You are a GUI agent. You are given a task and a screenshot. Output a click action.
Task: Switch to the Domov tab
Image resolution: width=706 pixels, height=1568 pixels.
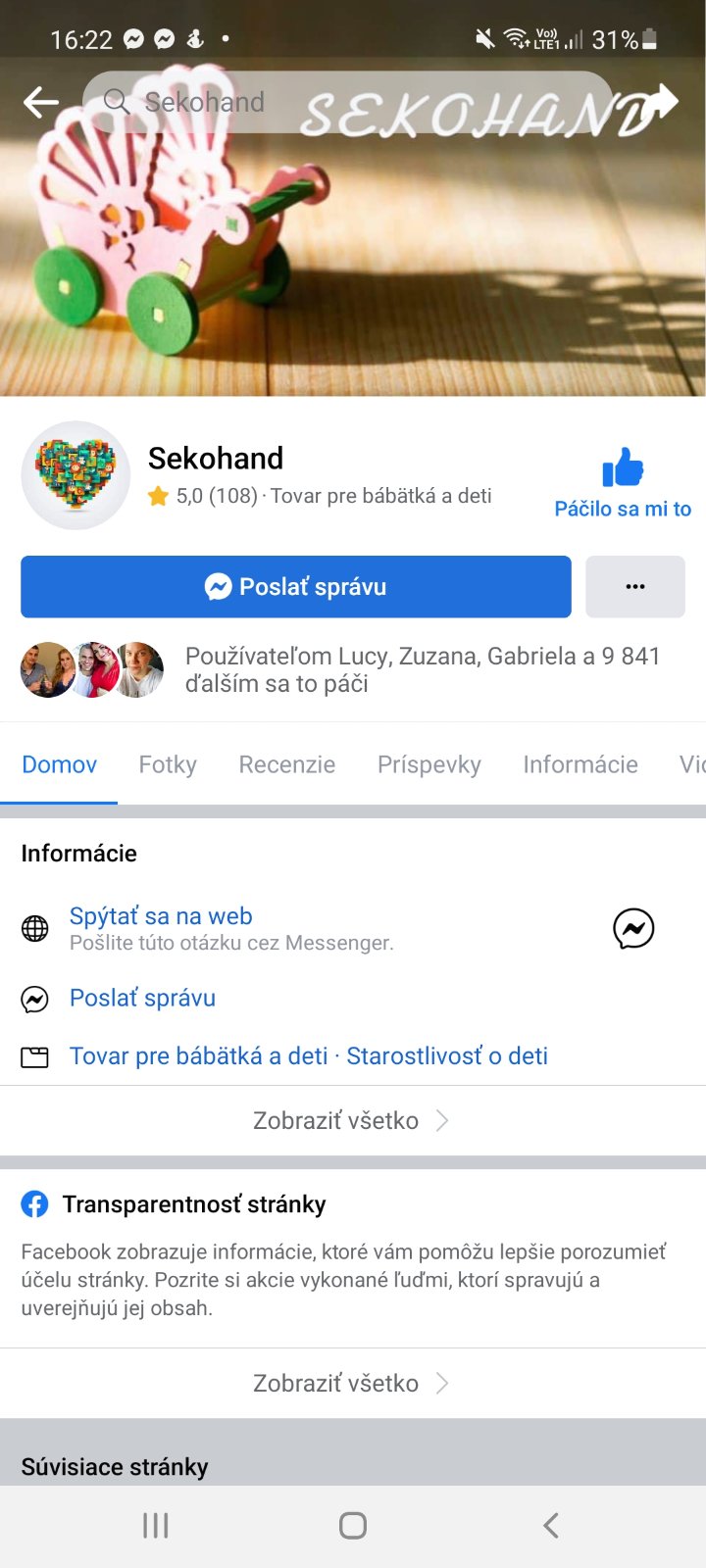[59, 764]
